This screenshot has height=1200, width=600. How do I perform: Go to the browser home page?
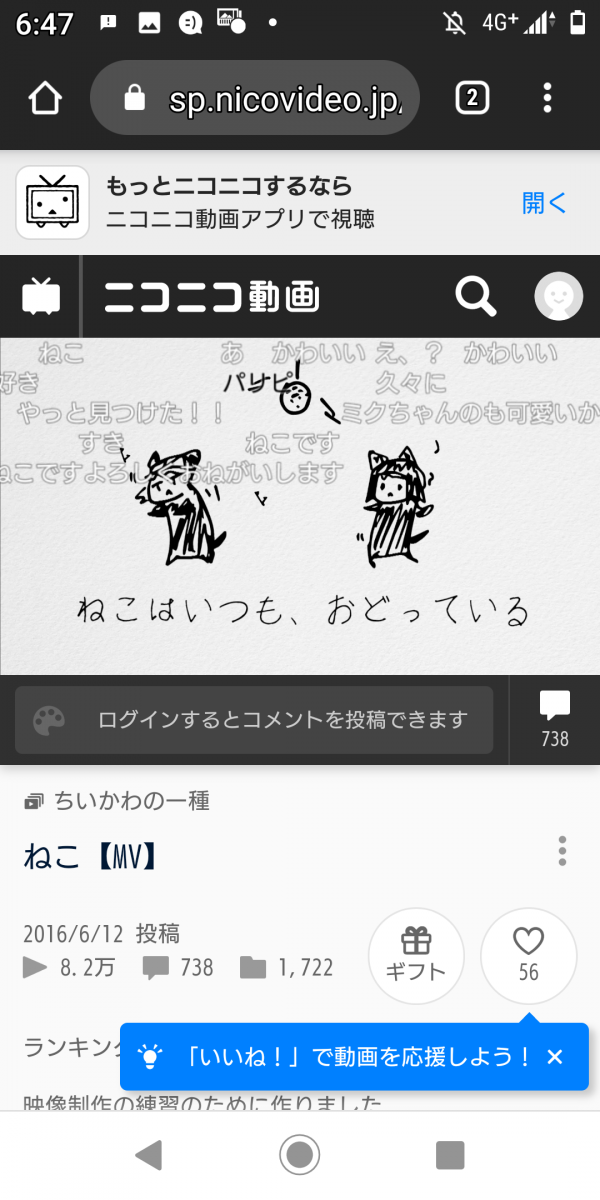click(x=45, y=98)
